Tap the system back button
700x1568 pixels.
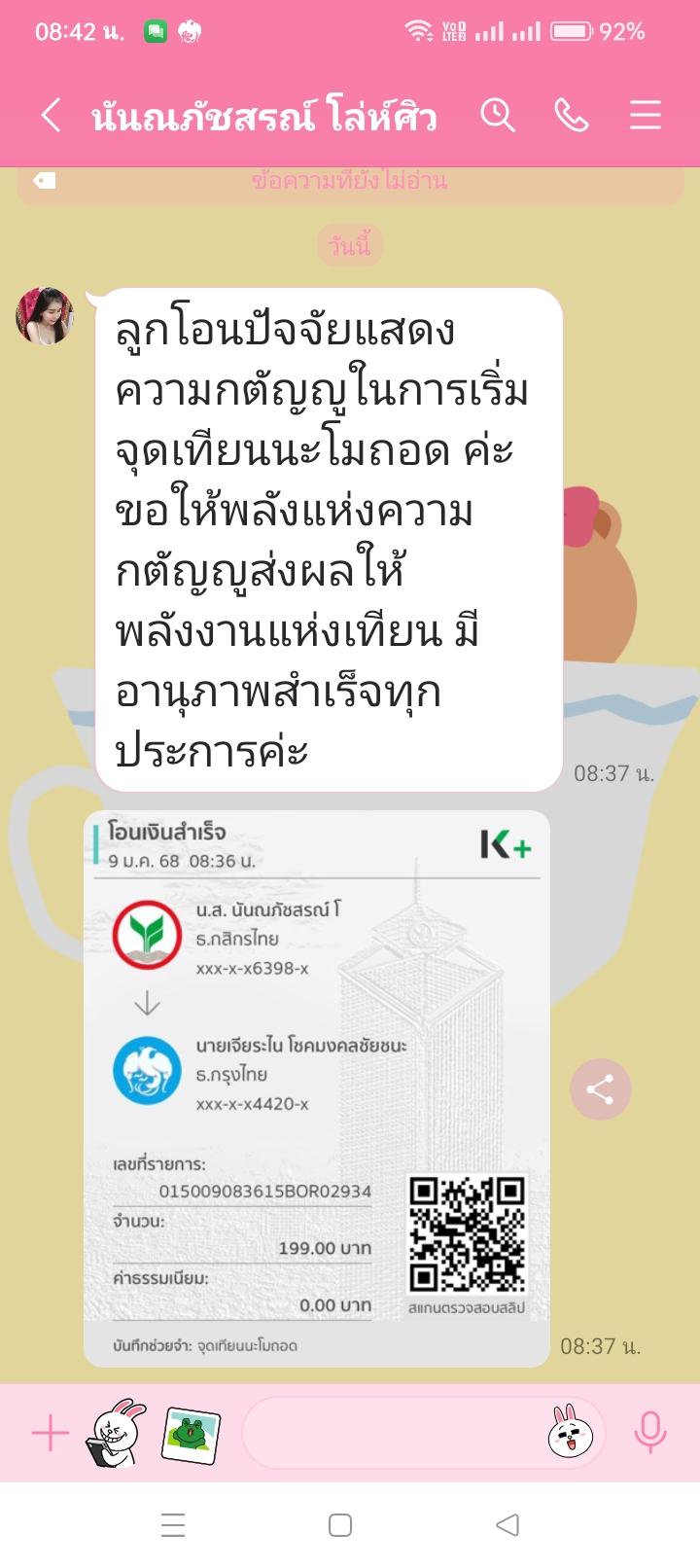507,1525
